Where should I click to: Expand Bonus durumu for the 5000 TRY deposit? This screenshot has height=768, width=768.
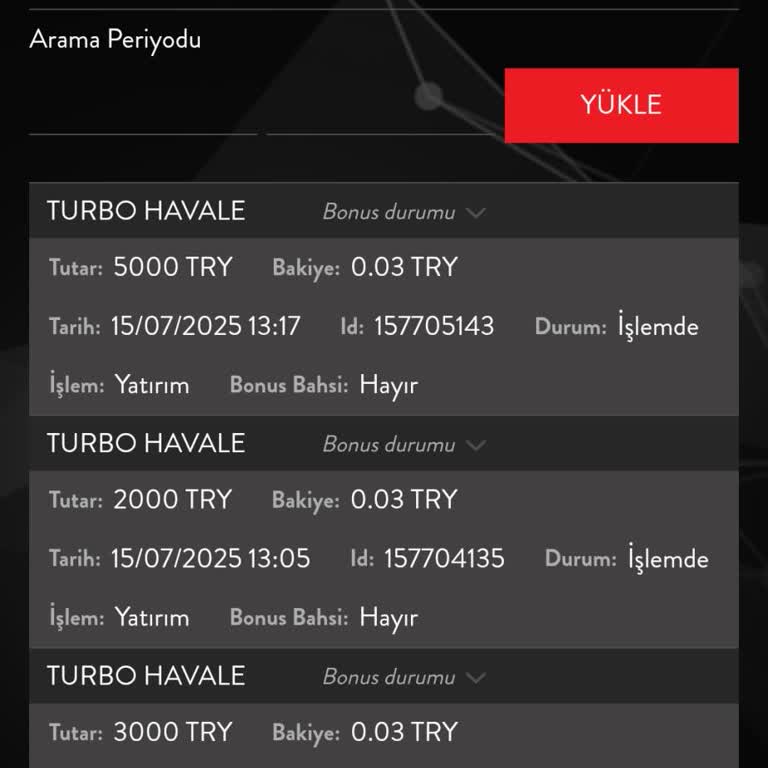403,212
